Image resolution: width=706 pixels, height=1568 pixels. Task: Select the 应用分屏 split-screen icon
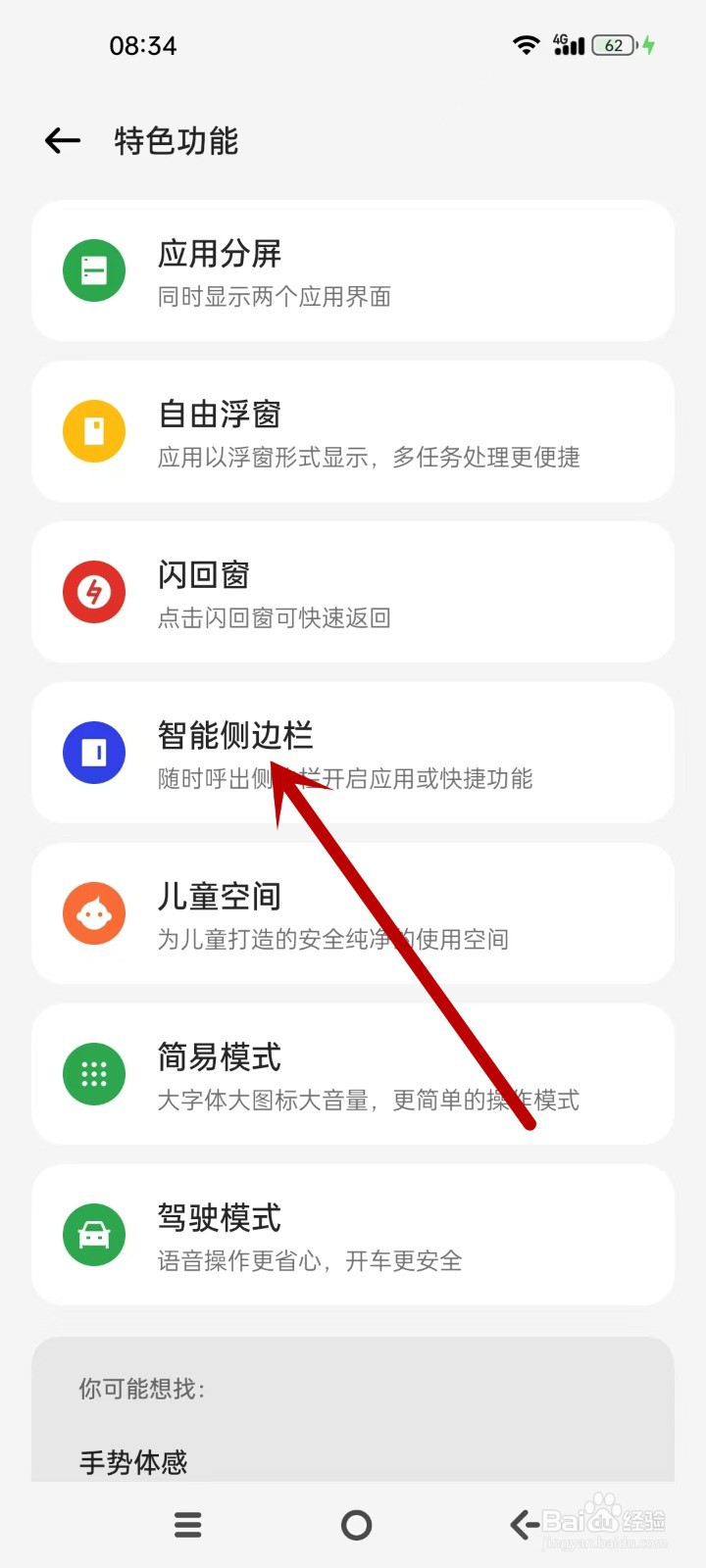pyautogui.click(x=93, y=270)
